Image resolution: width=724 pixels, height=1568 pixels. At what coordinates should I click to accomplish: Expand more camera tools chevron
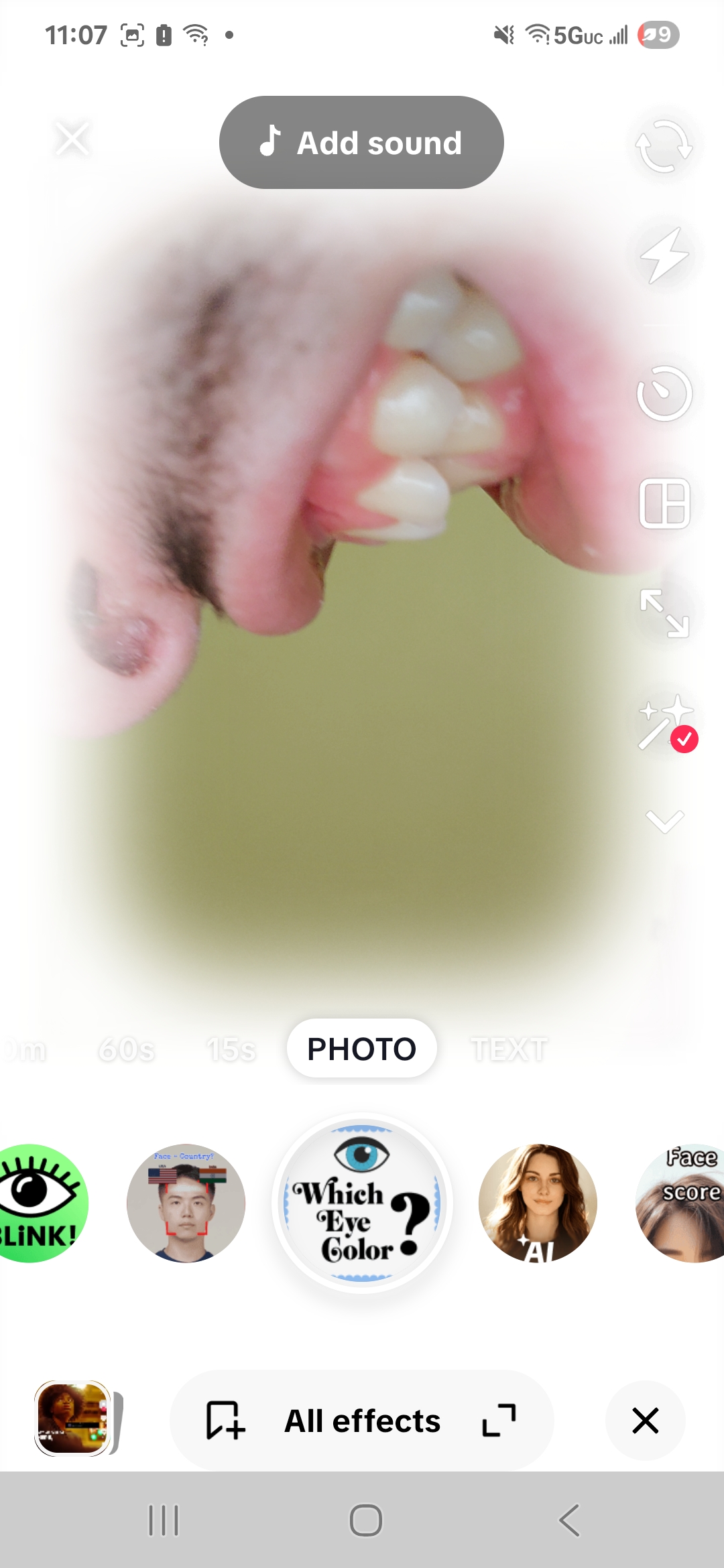tap(664, 820)
